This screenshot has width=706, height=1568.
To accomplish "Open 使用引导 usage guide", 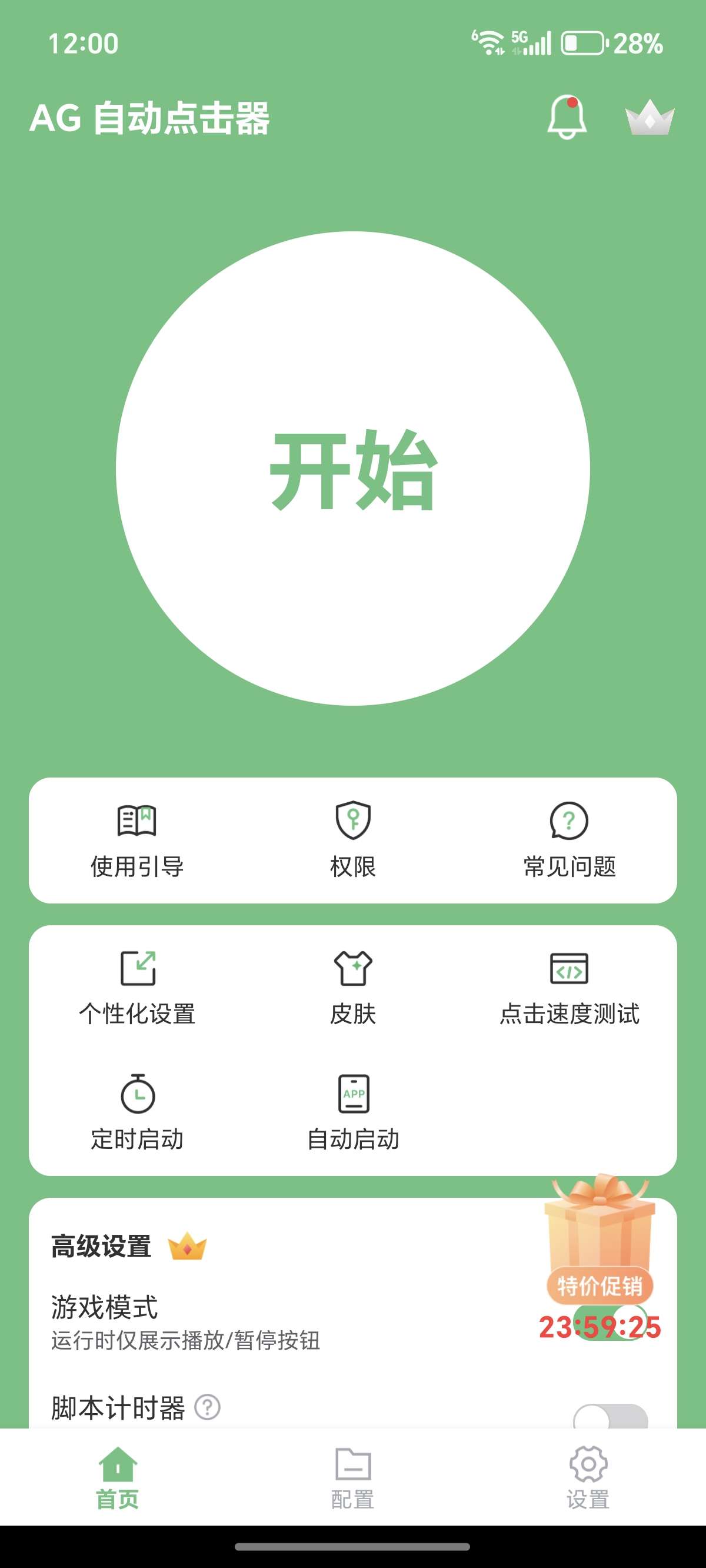I will pyautogui.click(x=137, y=840).
